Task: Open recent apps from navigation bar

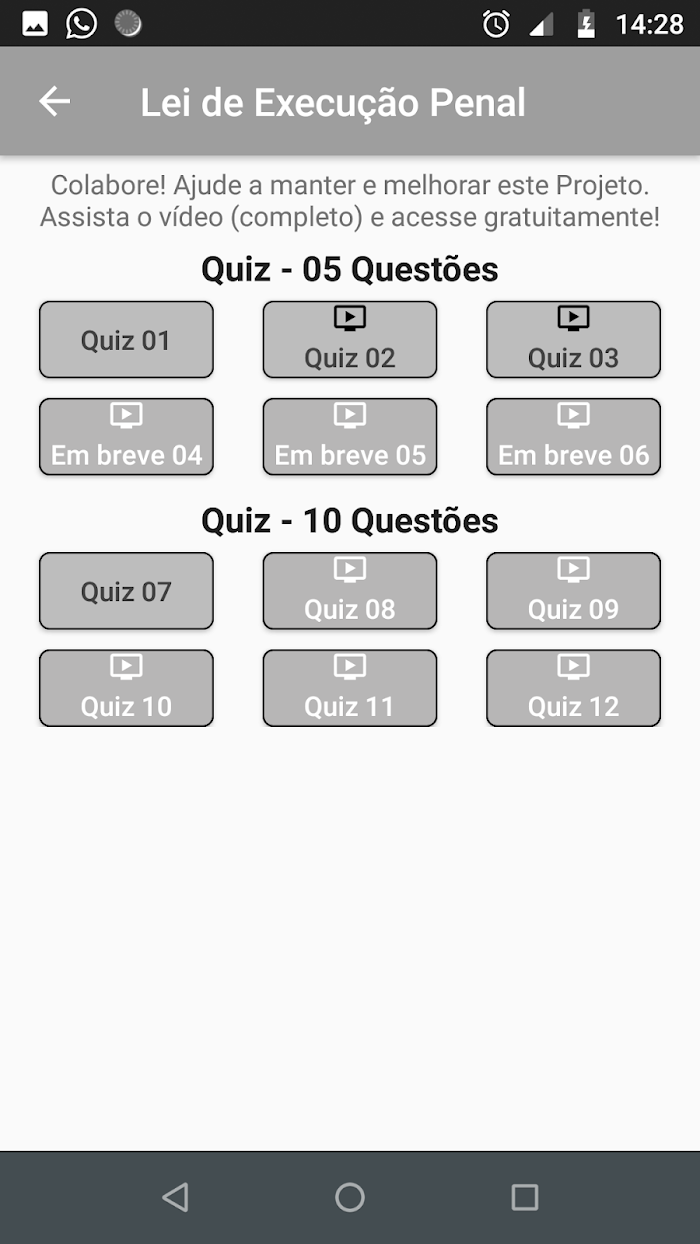Action: pyautogui.click(x=525, y=1197)
